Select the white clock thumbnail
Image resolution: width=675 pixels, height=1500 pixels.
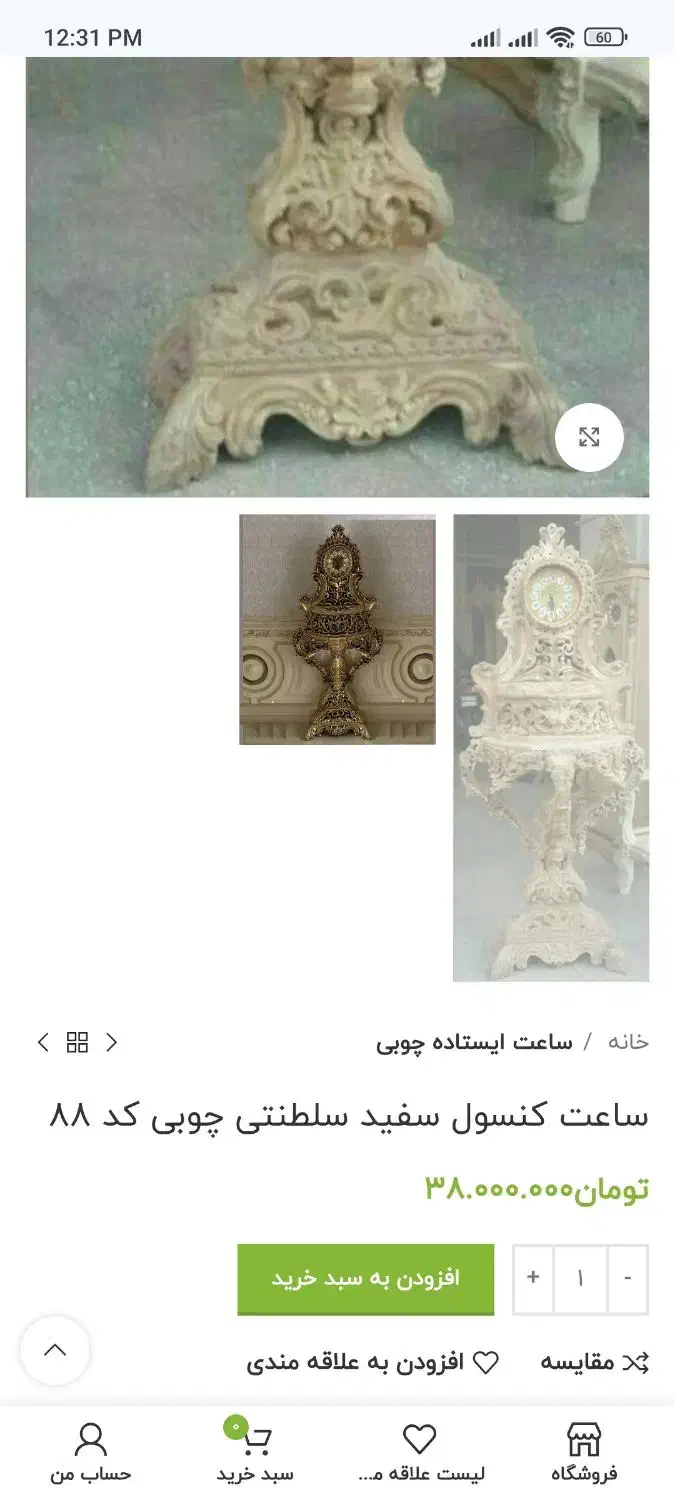[551, 747]
